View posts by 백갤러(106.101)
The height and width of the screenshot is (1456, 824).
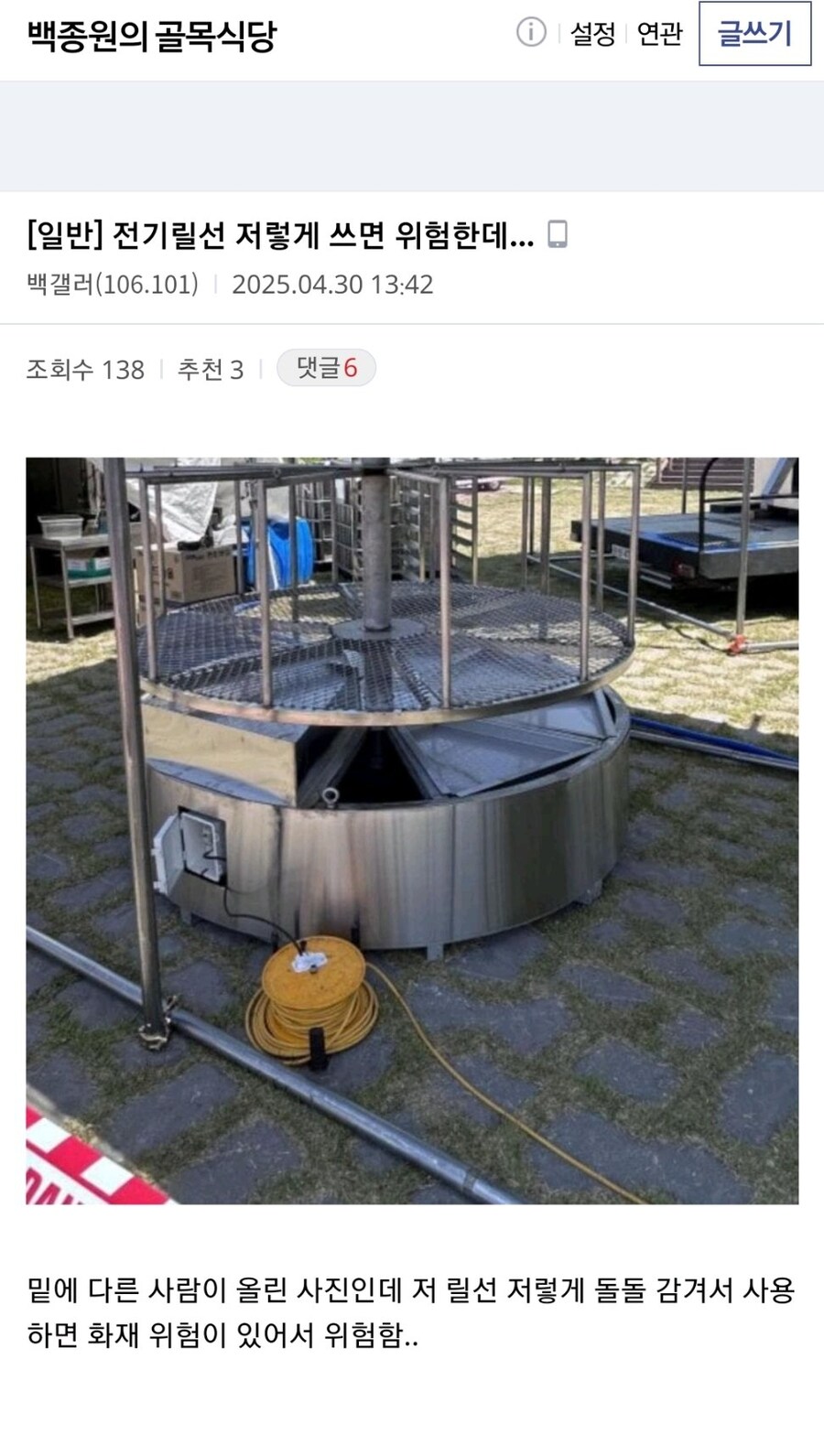point(113,285)
